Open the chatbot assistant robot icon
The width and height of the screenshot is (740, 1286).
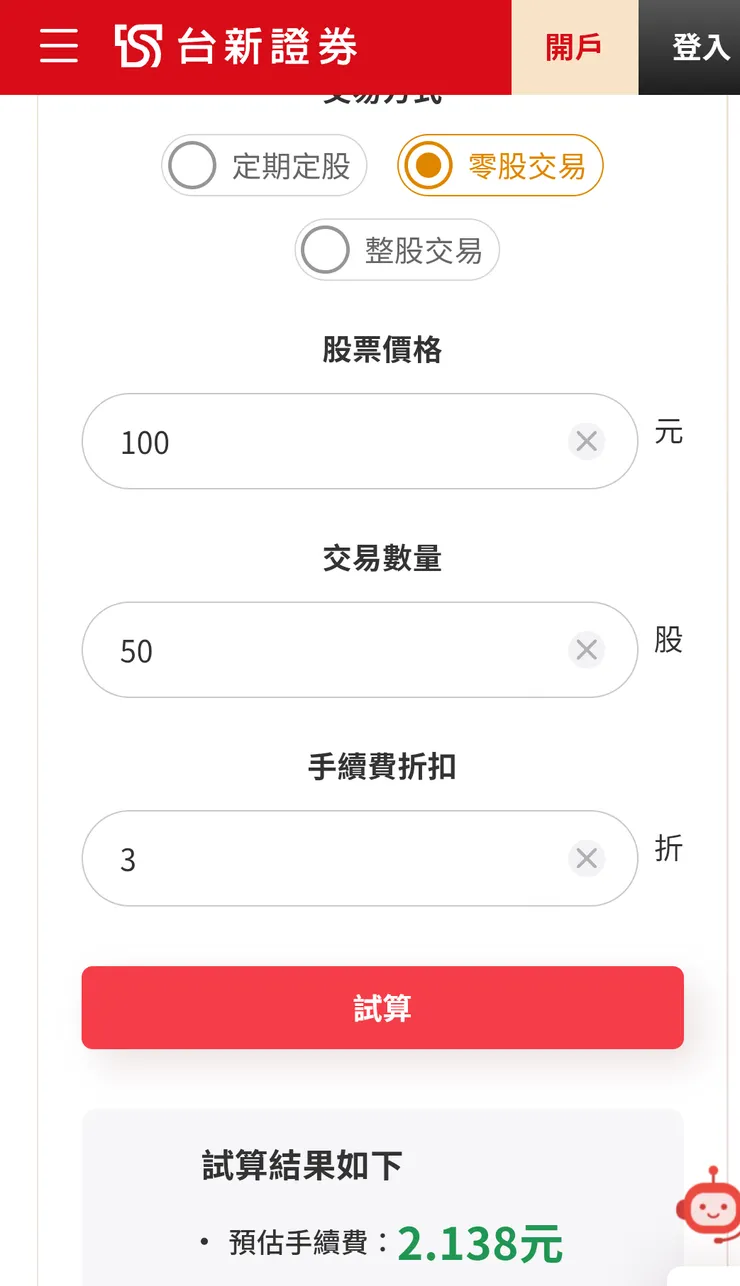point(710,1210)
